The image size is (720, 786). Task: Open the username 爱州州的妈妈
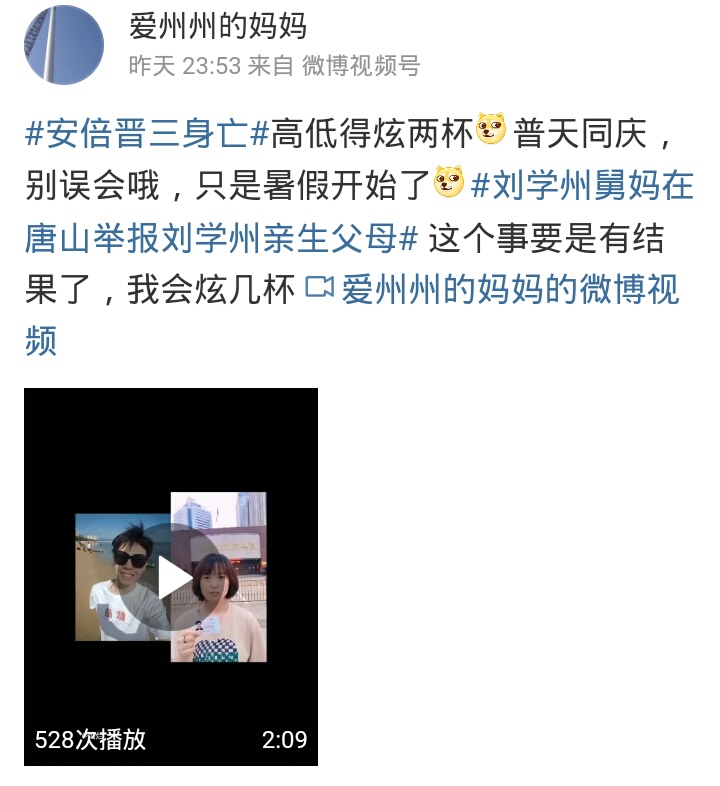coord(217,27)
